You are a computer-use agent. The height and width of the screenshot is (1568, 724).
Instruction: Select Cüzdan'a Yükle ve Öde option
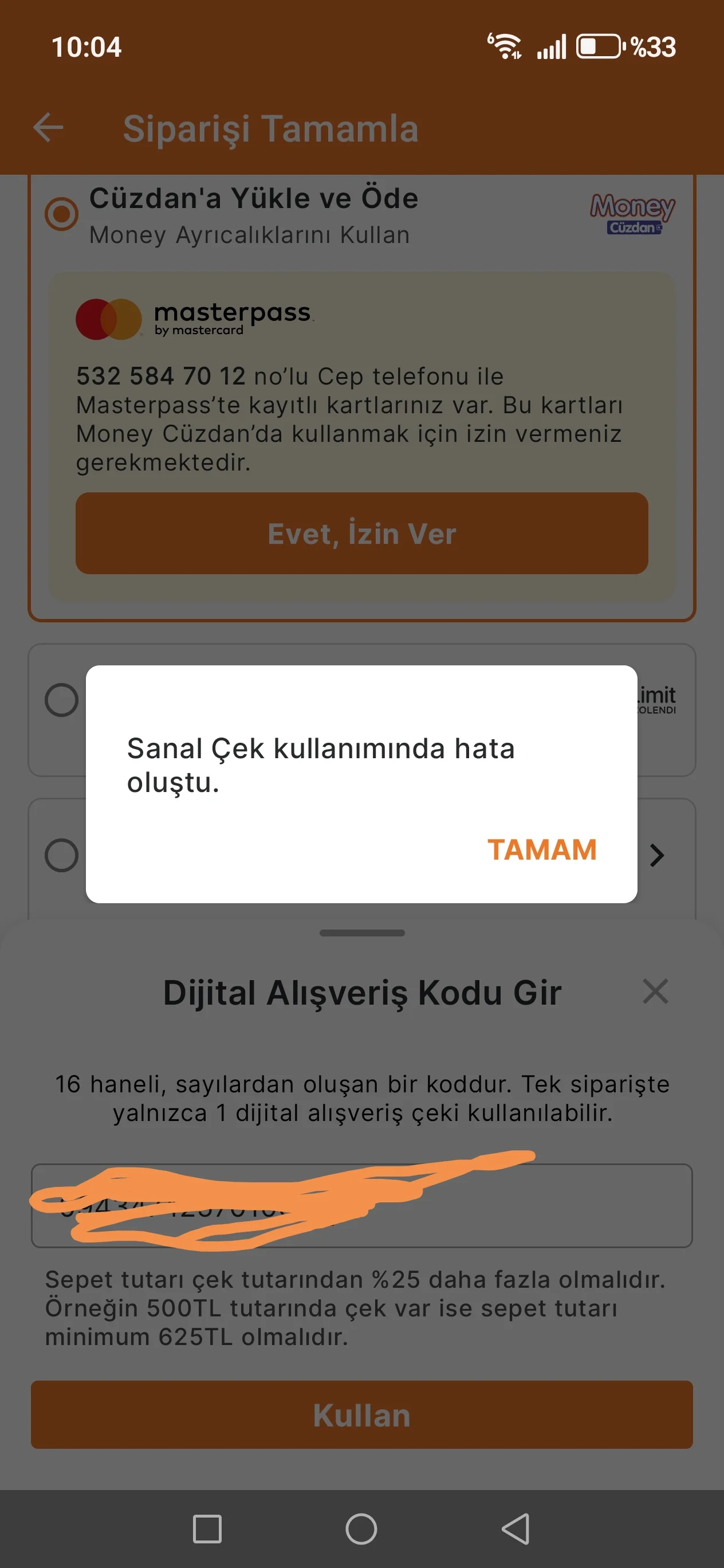click(61, 214)
